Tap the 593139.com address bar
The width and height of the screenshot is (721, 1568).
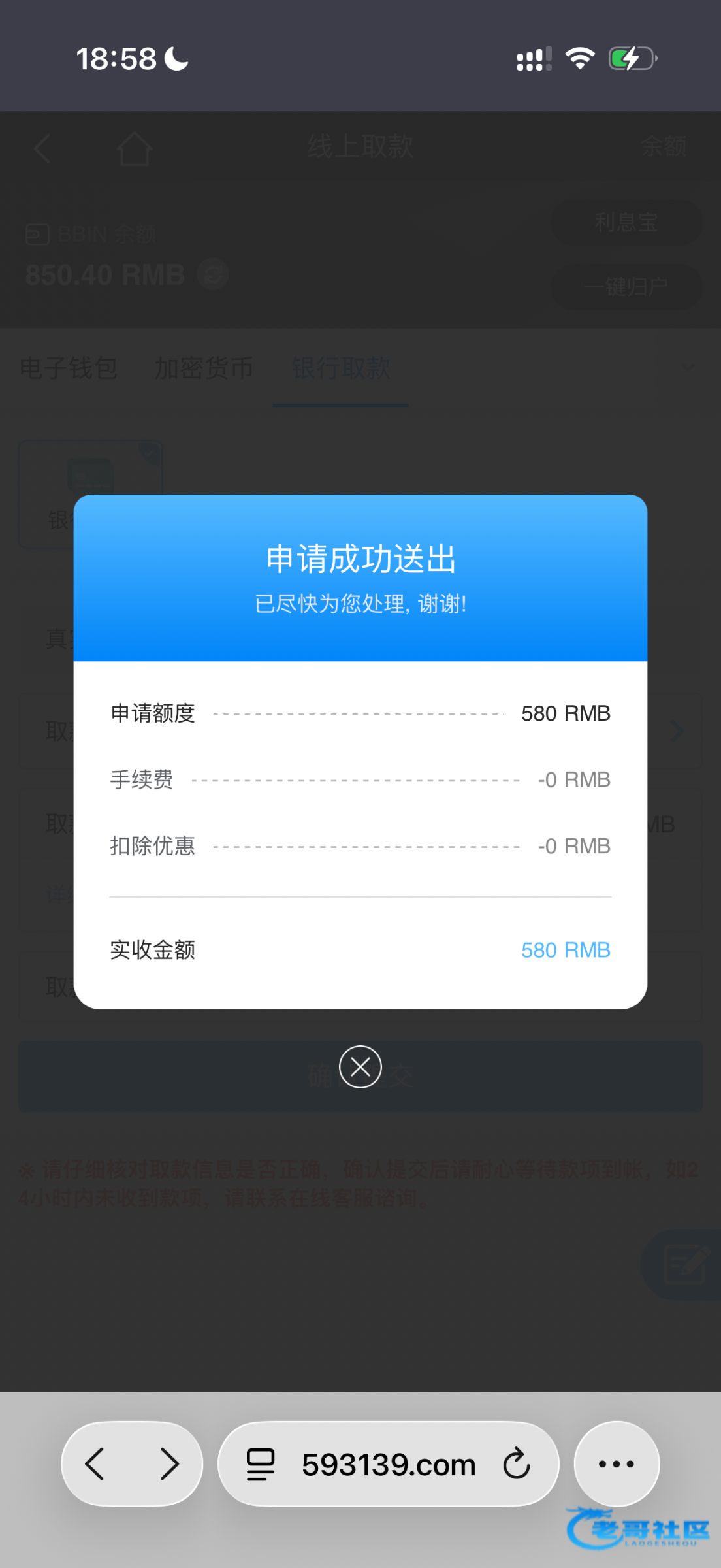point(389,1465)
